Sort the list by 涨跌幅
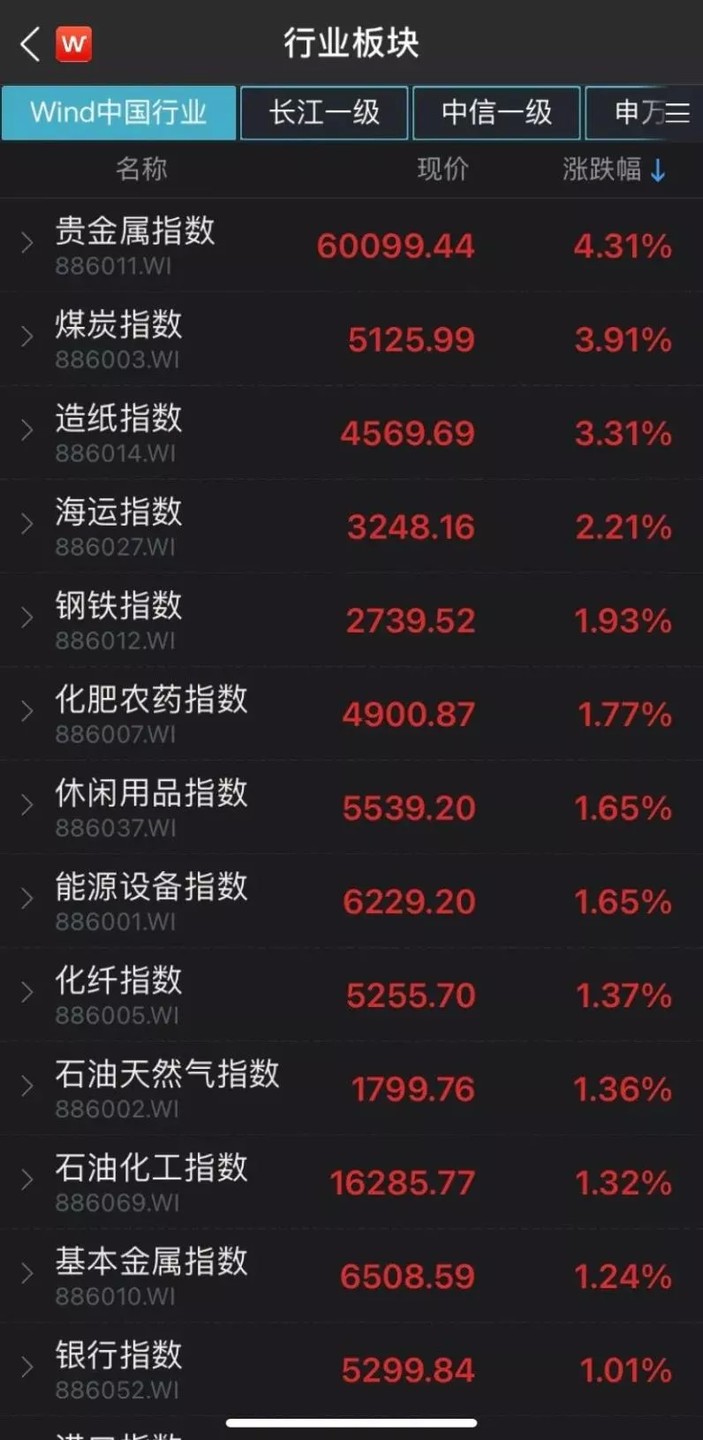 point(613,170)
